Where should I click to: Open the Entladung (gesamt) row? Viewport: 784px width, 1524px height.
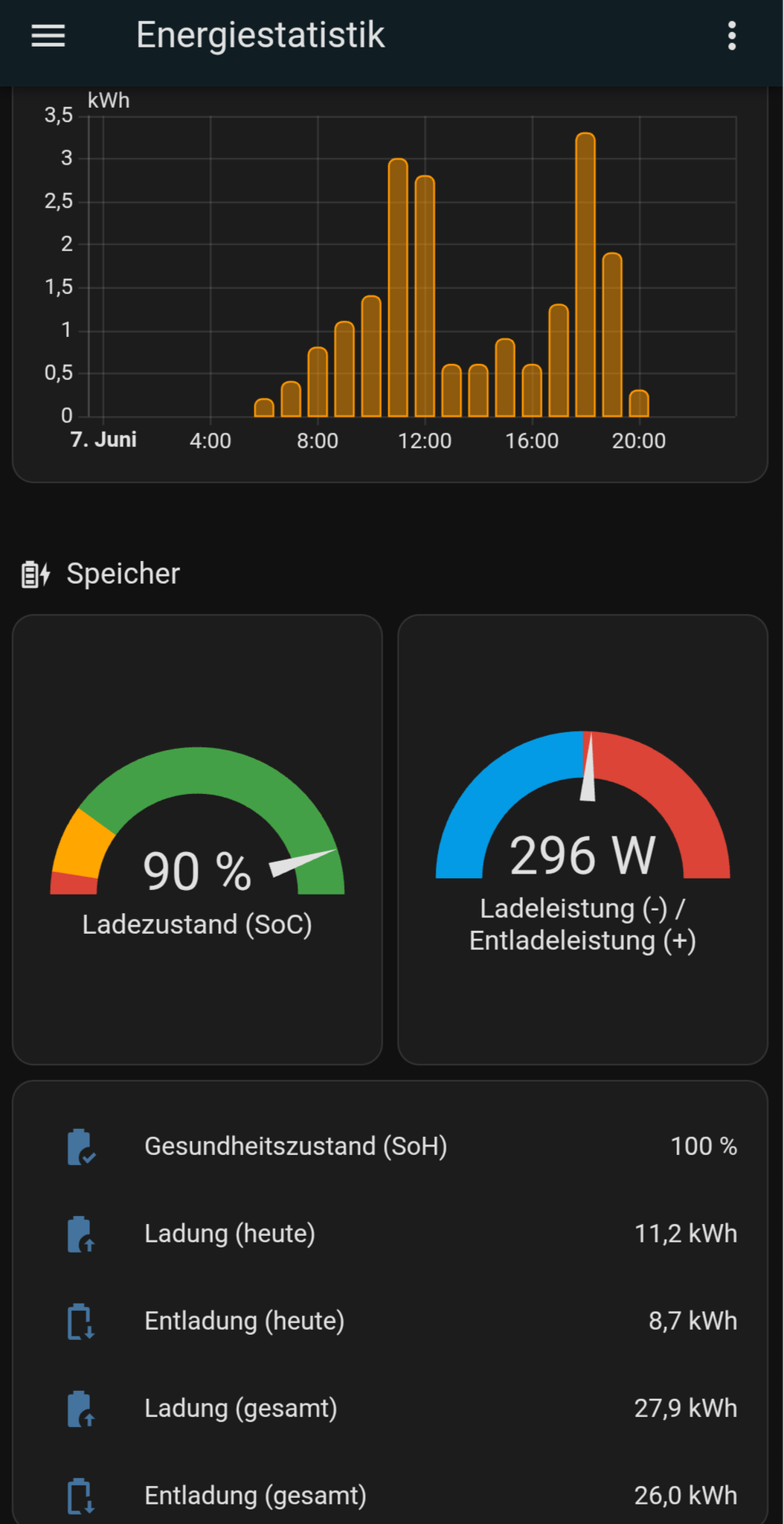click(x=390, y=1494)
